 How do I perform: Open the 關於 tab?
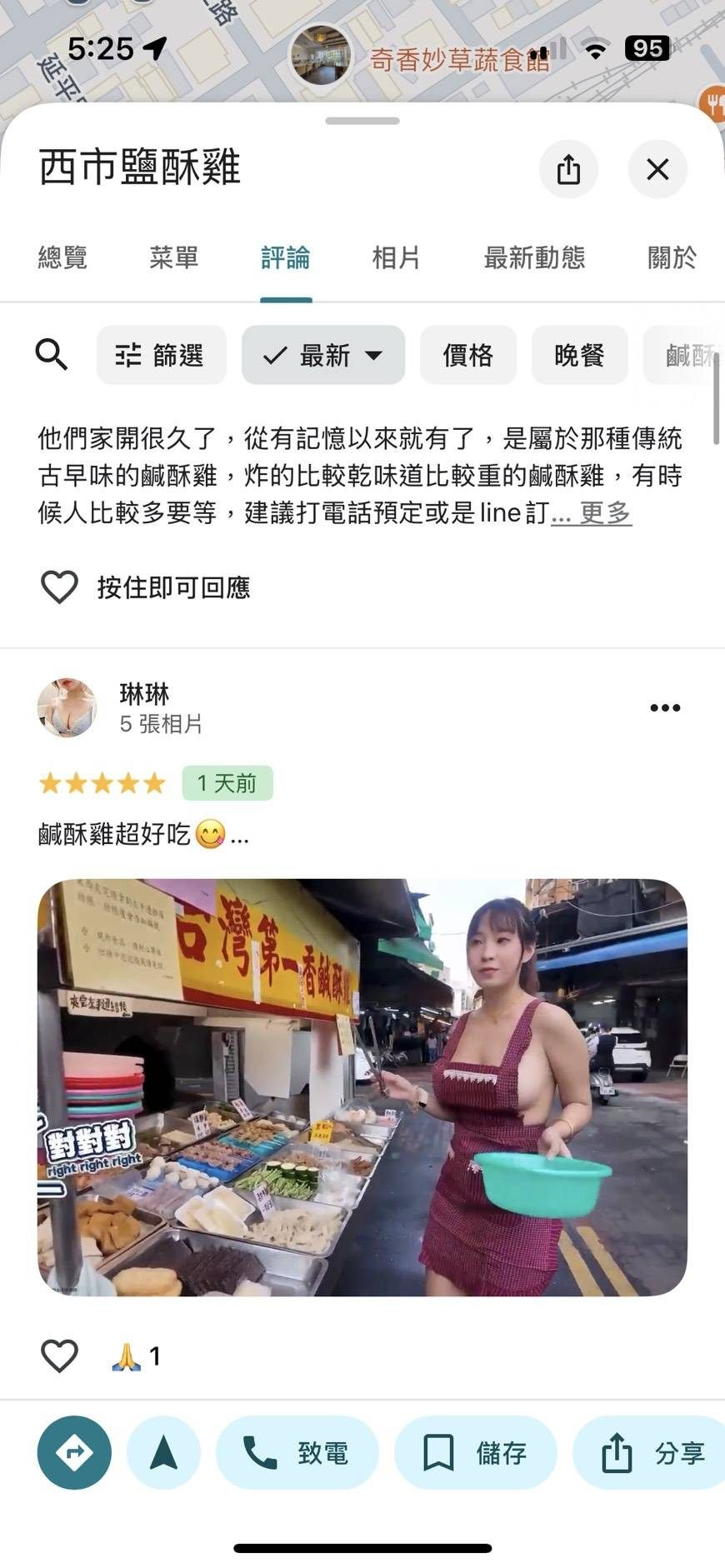672,257
